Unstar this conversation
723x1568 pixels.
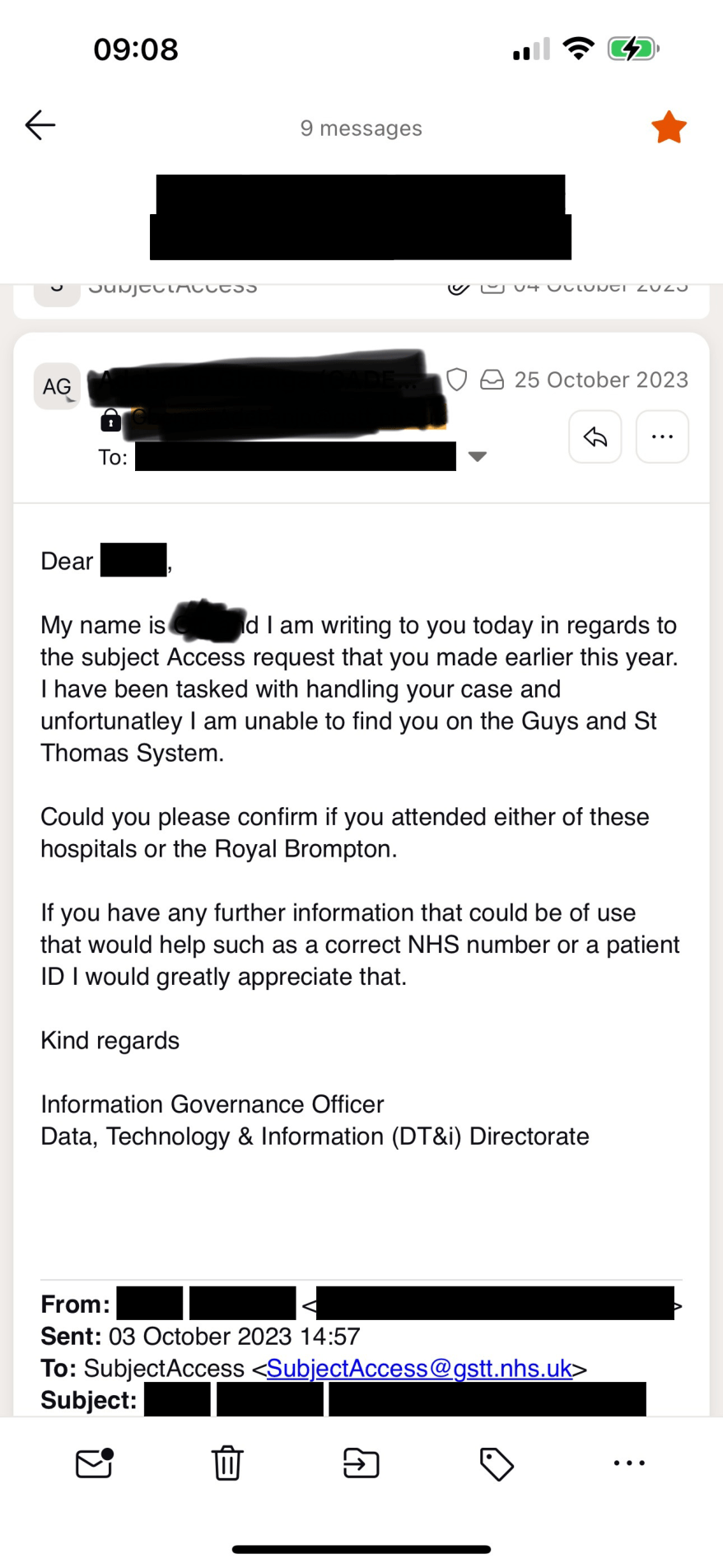tap(668, 128)
